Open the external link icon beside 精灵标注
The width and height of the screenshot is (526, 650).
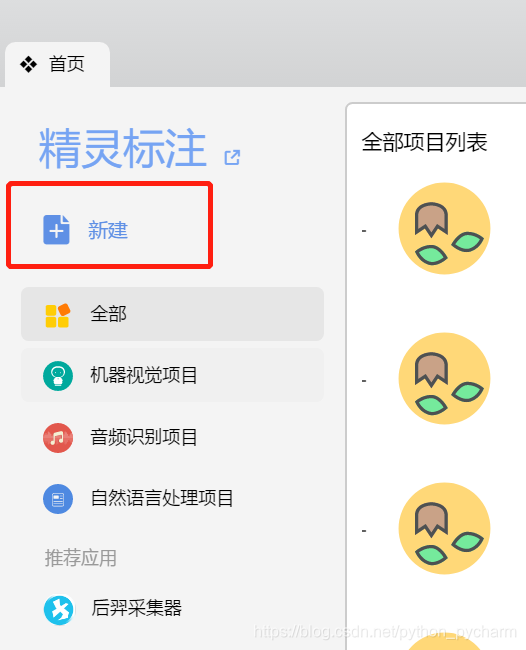tap(232, 158)
